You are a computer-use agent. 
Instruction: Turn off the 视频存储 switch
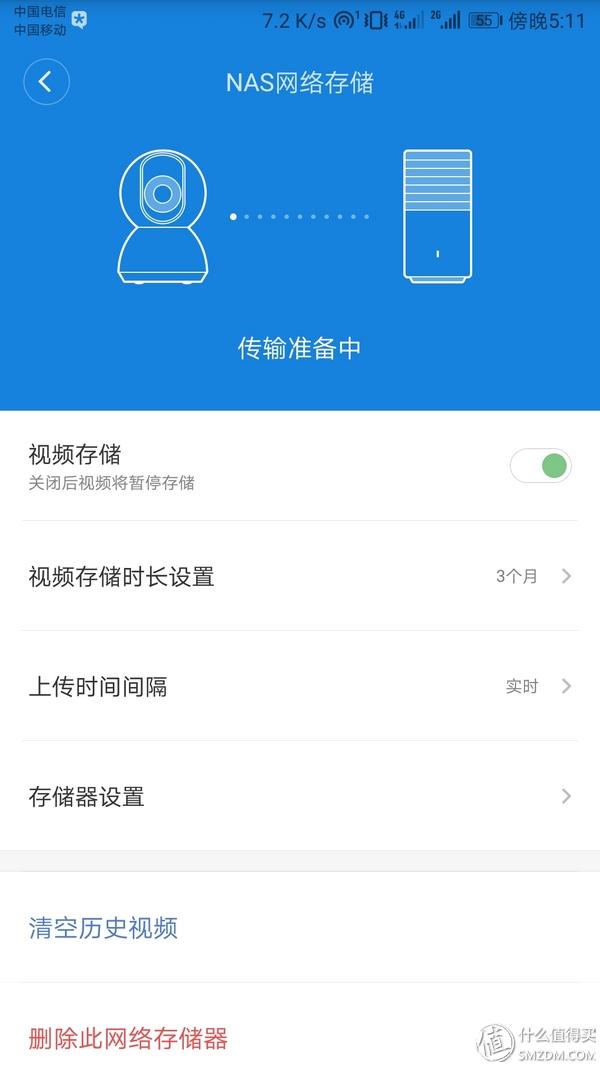tap(541, 466)
